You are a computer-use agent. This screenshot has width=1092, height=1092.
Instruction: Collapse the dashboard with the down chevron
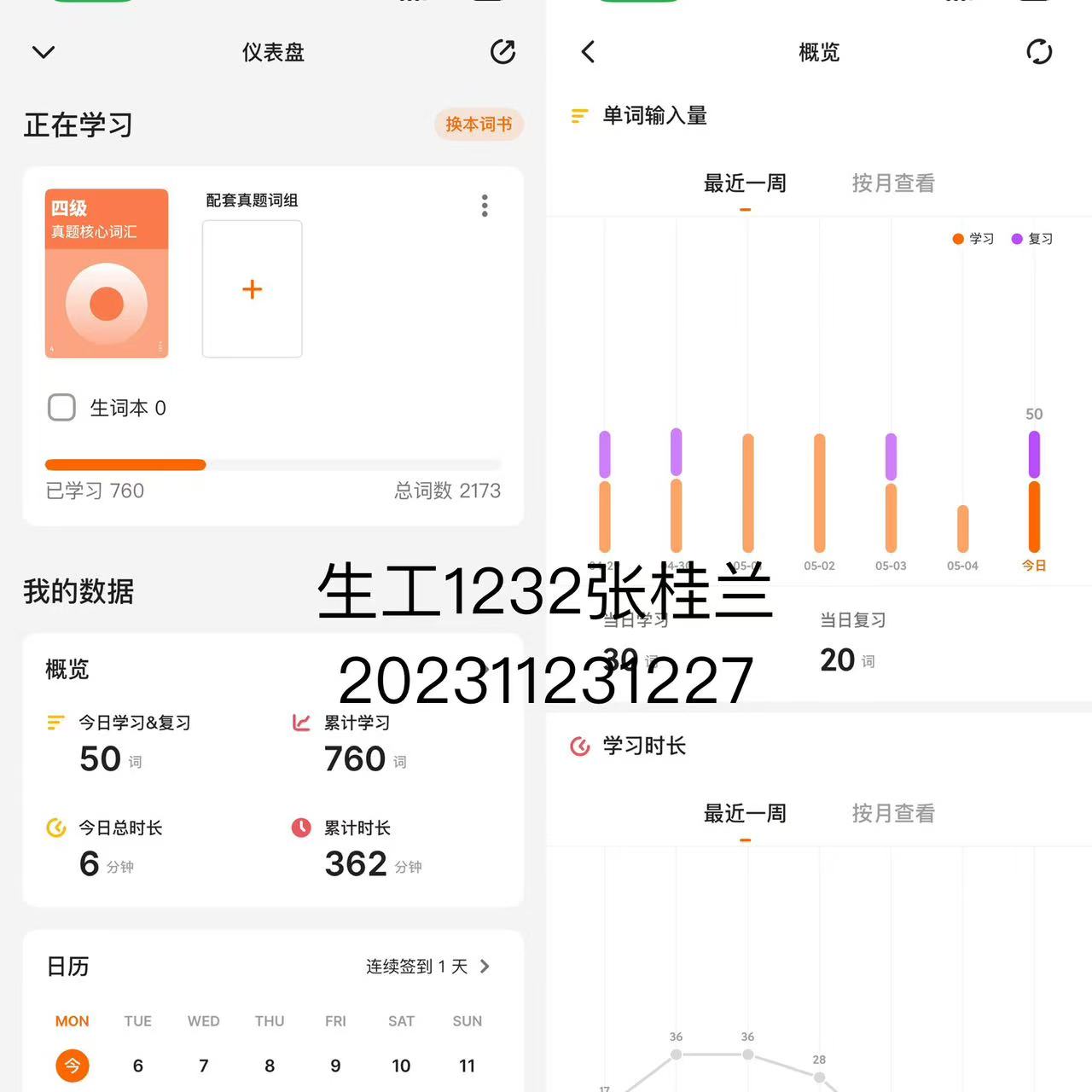pyautogui.click(x=44, y=52)
